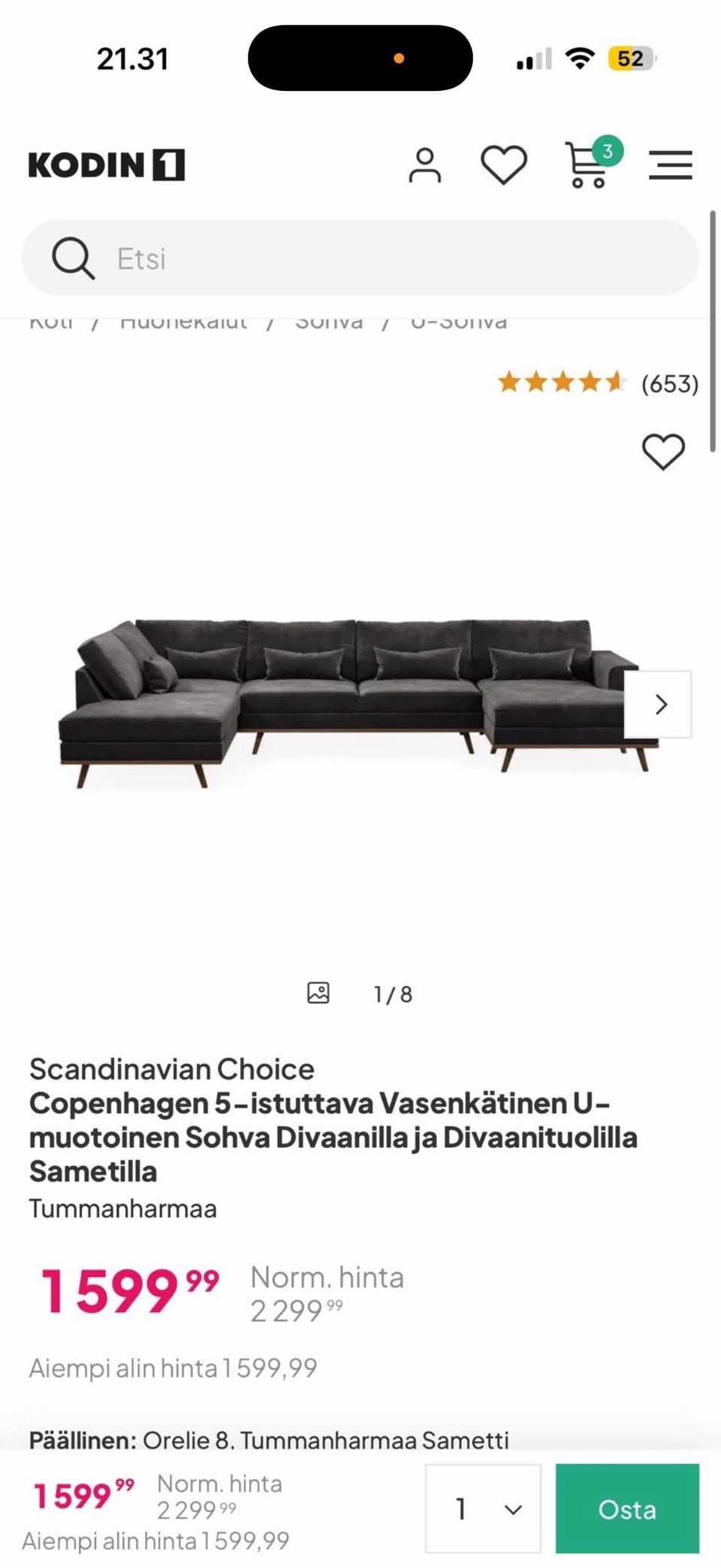
Task: Open the user account icon
Action: [425, 164]
